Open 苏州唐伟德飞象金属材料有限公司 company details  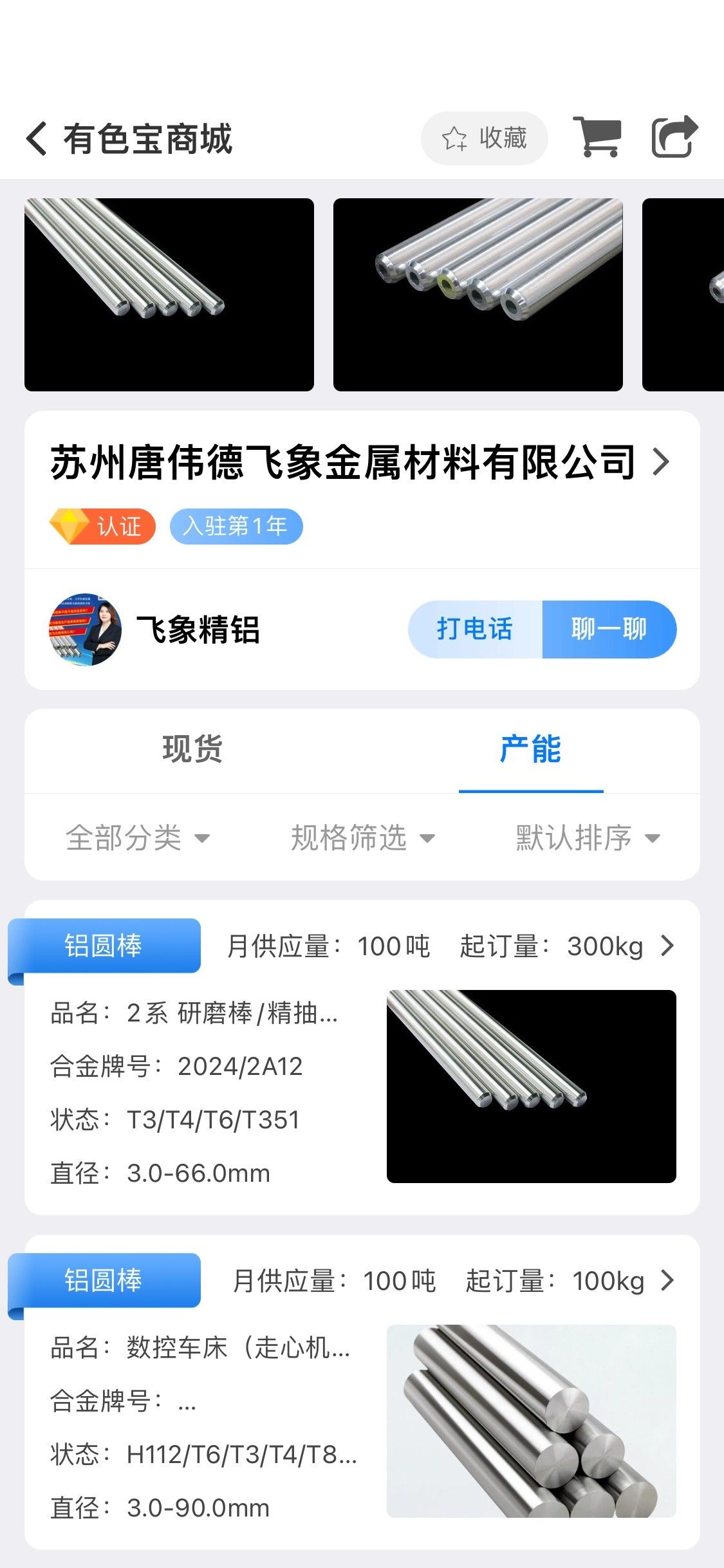[x=360, y=462]
